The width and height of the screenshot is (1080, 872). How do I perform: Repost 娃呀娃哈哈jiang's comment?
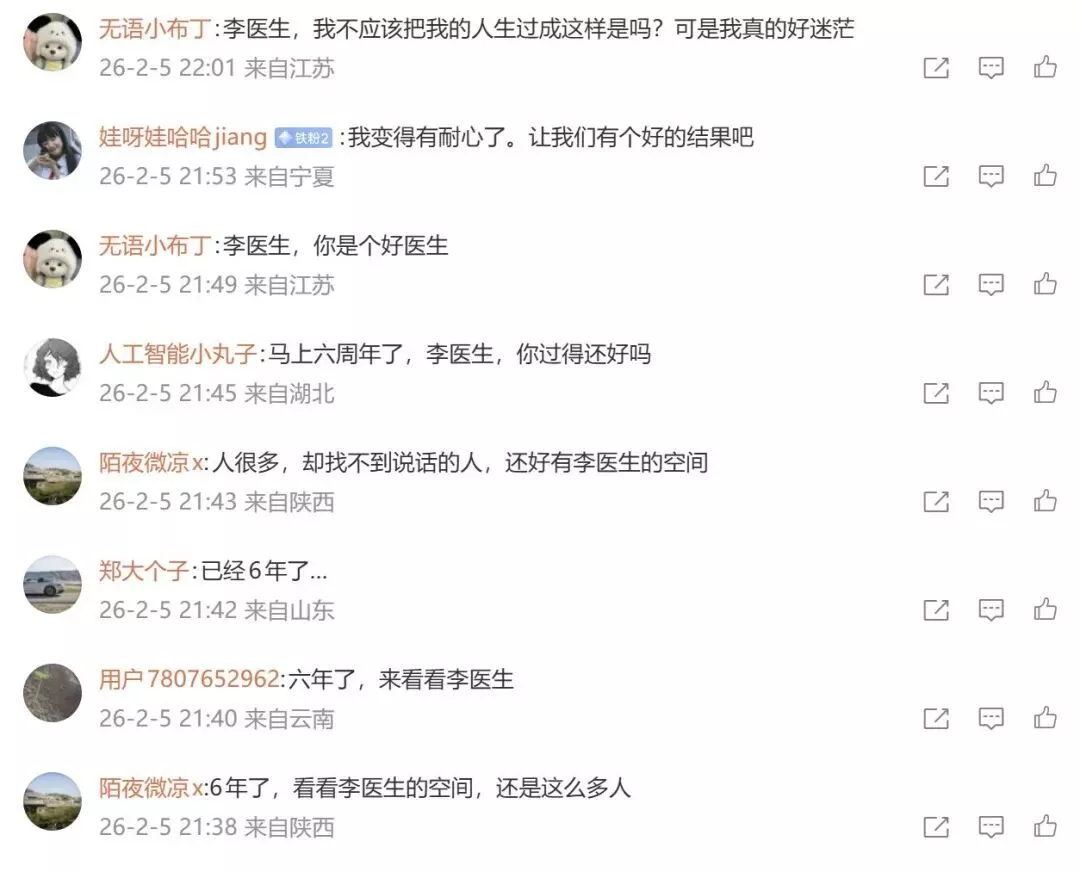coord(935,177)
